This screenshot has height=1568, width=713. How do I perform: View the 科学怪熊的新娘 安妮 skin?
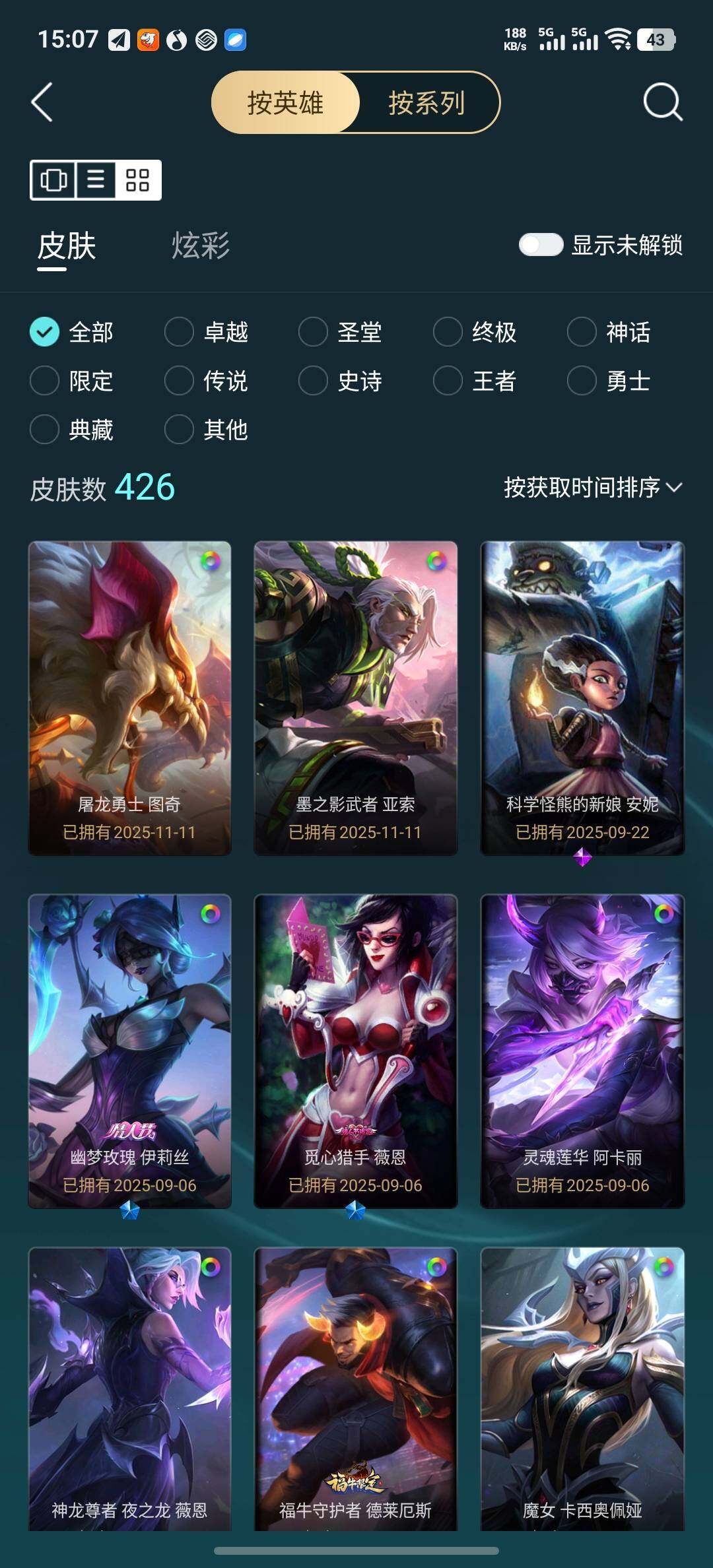582,698
